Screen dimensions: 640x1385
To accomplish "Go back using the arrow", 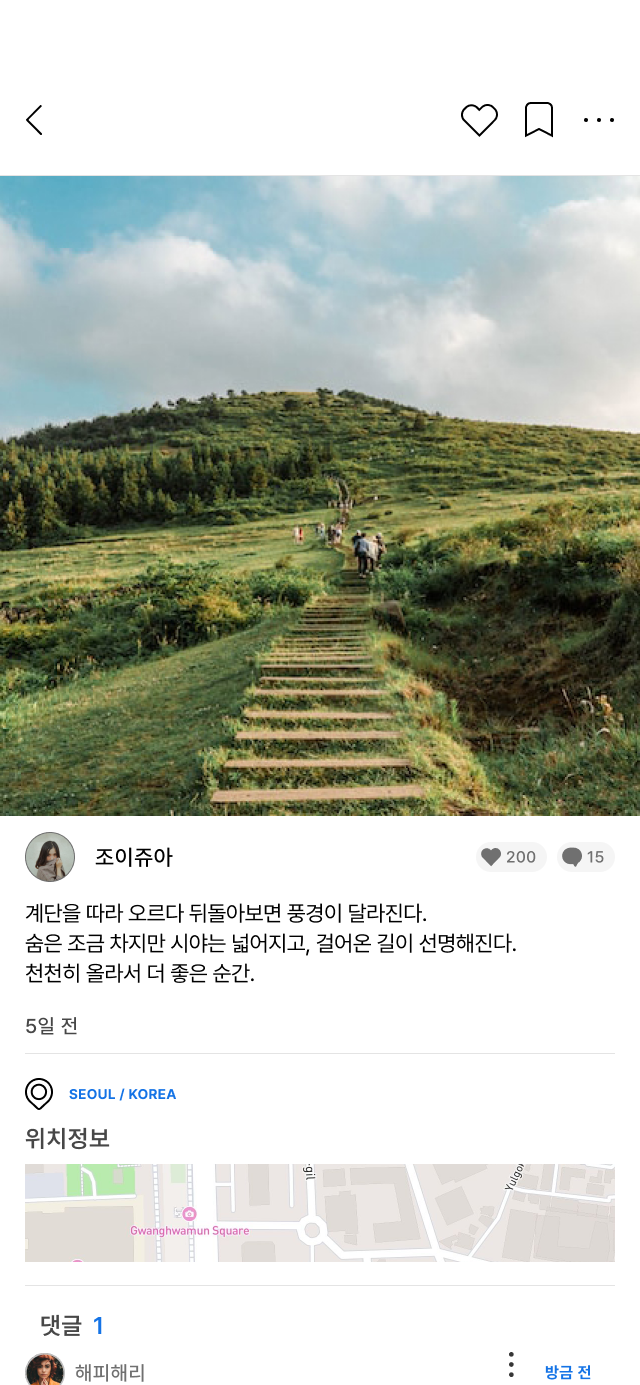I will [x=34, y=120].
